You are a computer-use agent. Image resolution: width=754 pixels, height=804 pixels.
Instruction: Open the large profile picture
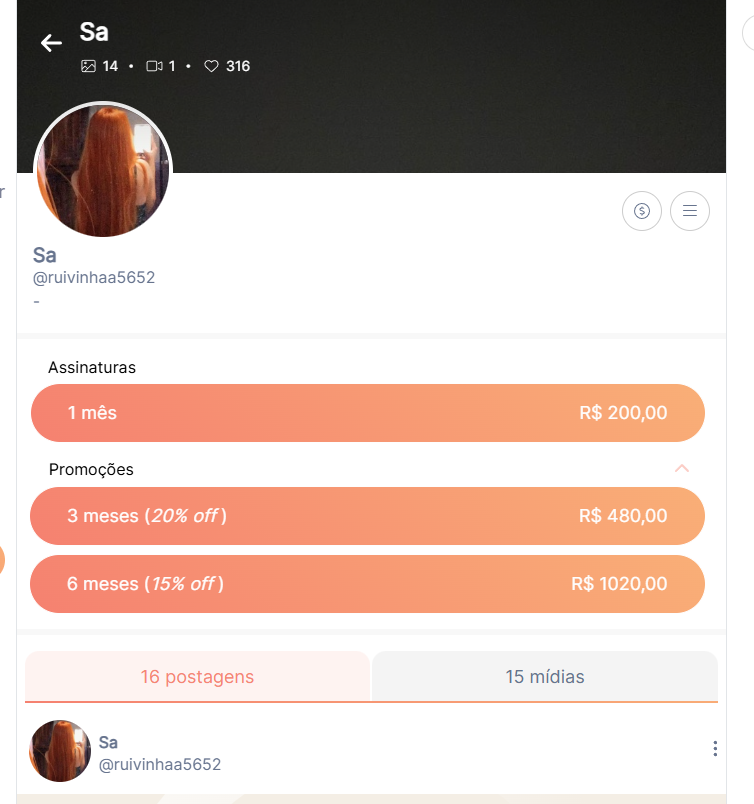coord(103,170)
